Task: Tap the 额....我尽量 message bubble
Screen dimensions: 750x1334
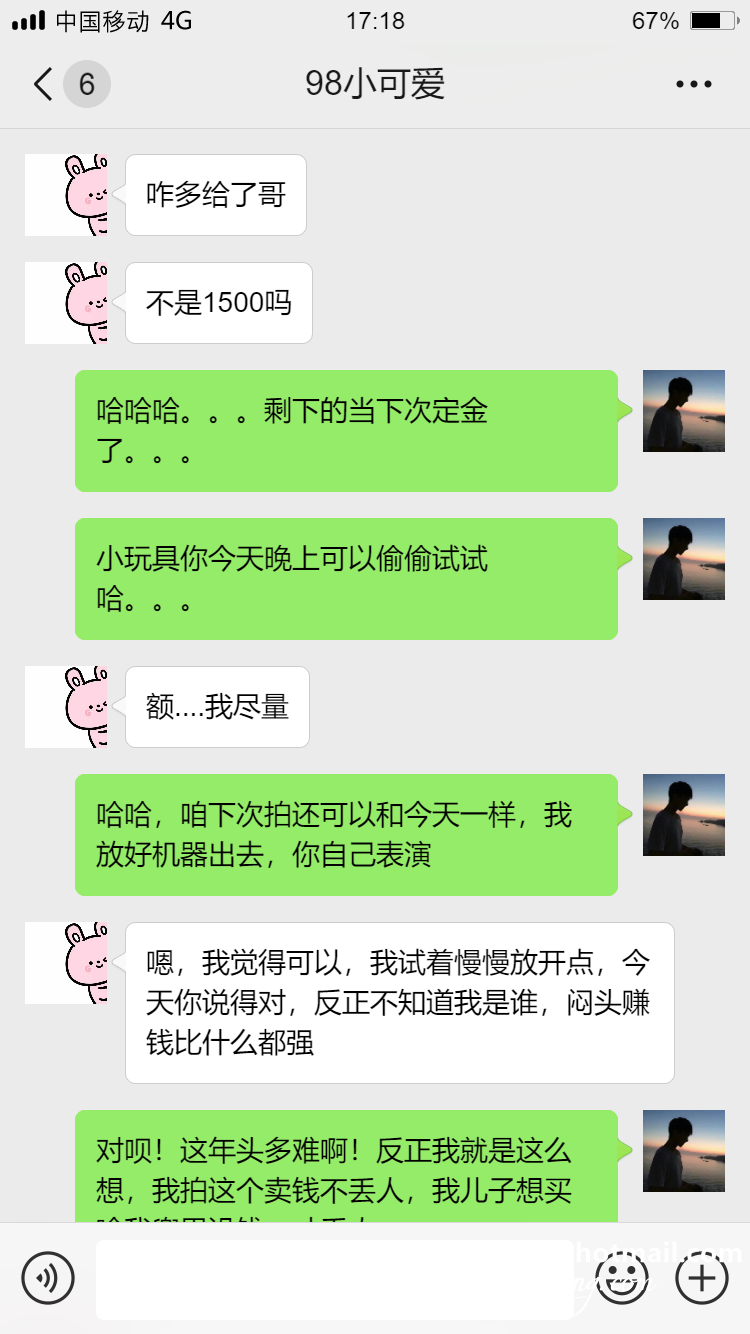Action: tap(216, 706)
